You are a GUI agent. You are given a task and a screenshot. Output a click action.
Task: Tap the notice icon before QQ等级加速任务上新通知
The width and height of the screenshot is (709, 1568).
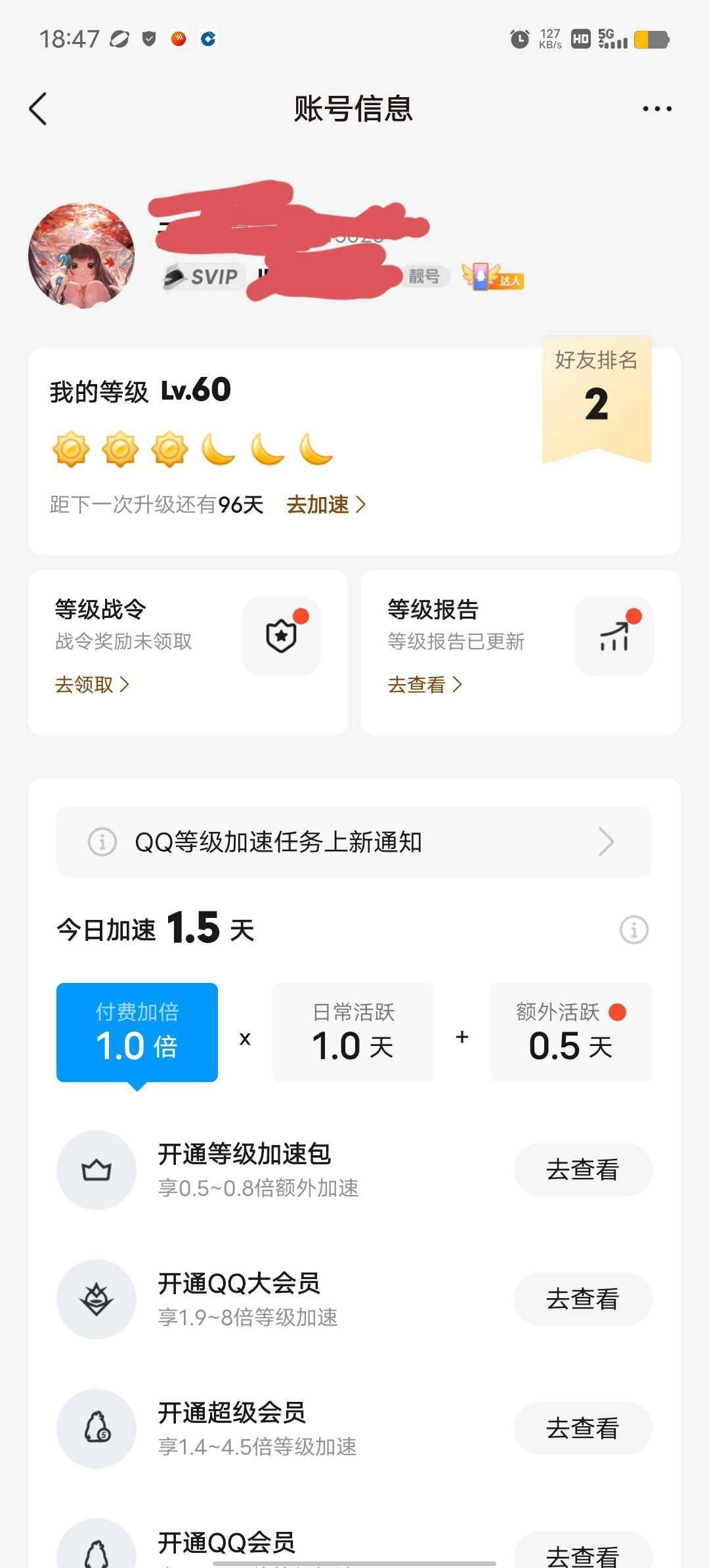(x=102, y=842)
